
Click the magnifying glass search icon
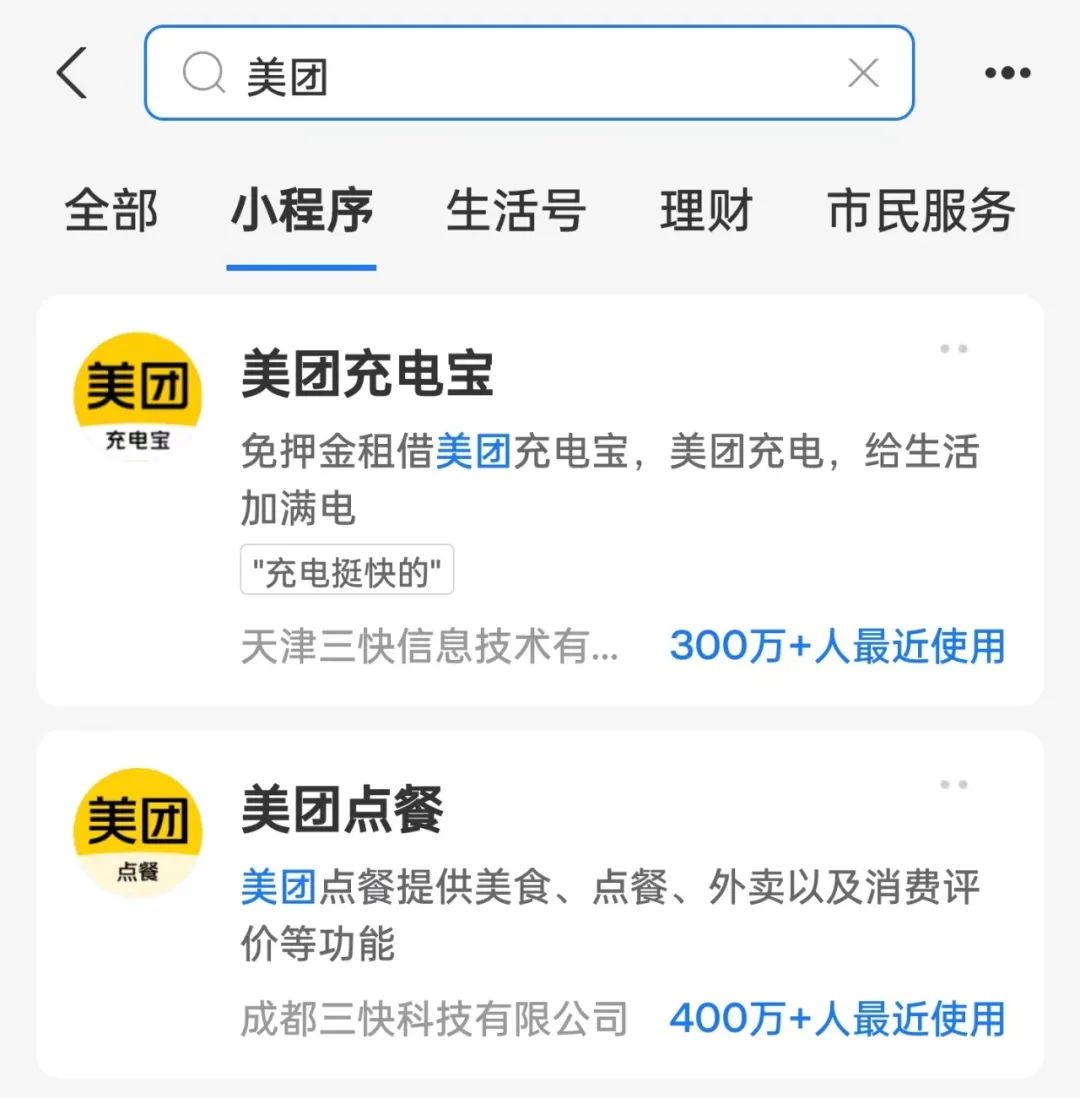click(x=203, y=73)
